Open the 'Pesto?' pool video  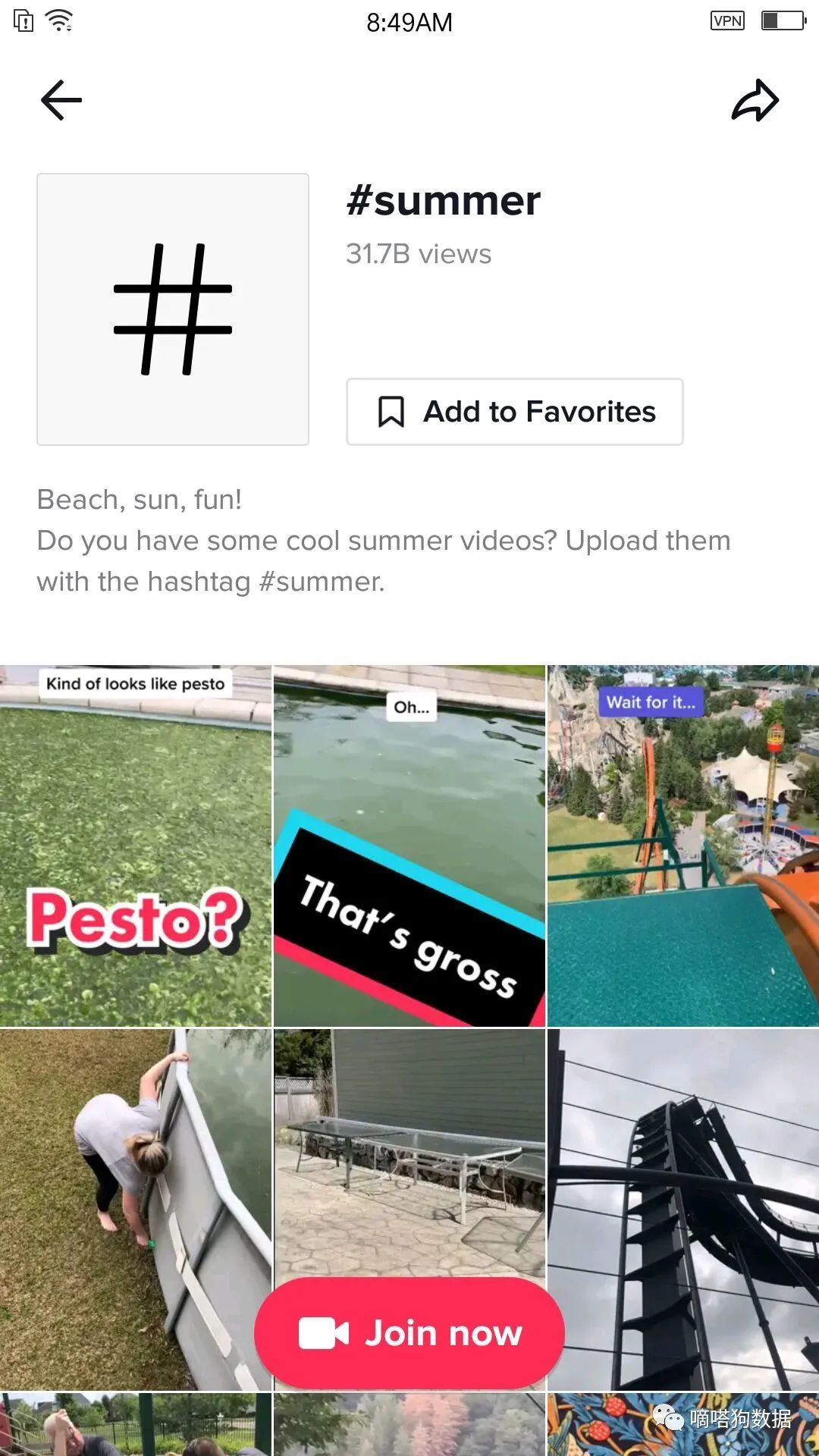(135, 846)
